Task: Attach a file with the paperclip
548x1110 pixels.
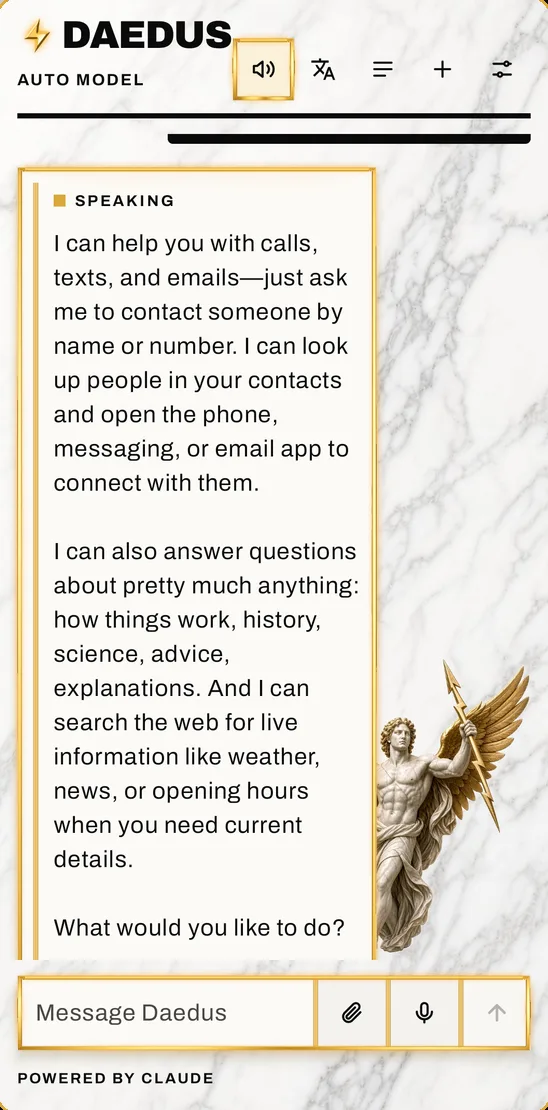Action: [352, 1013]
